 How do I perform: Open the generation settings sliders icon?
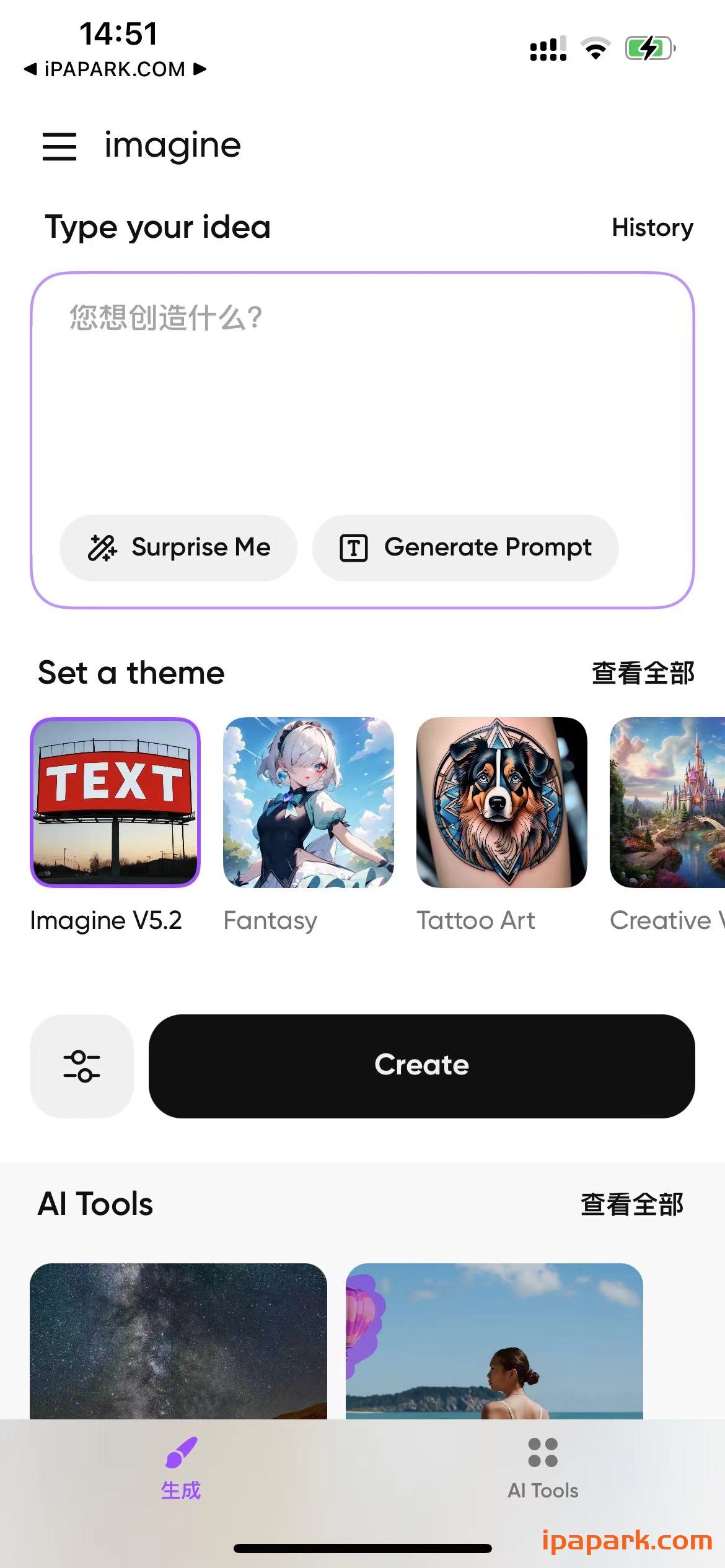[81, 1066]
